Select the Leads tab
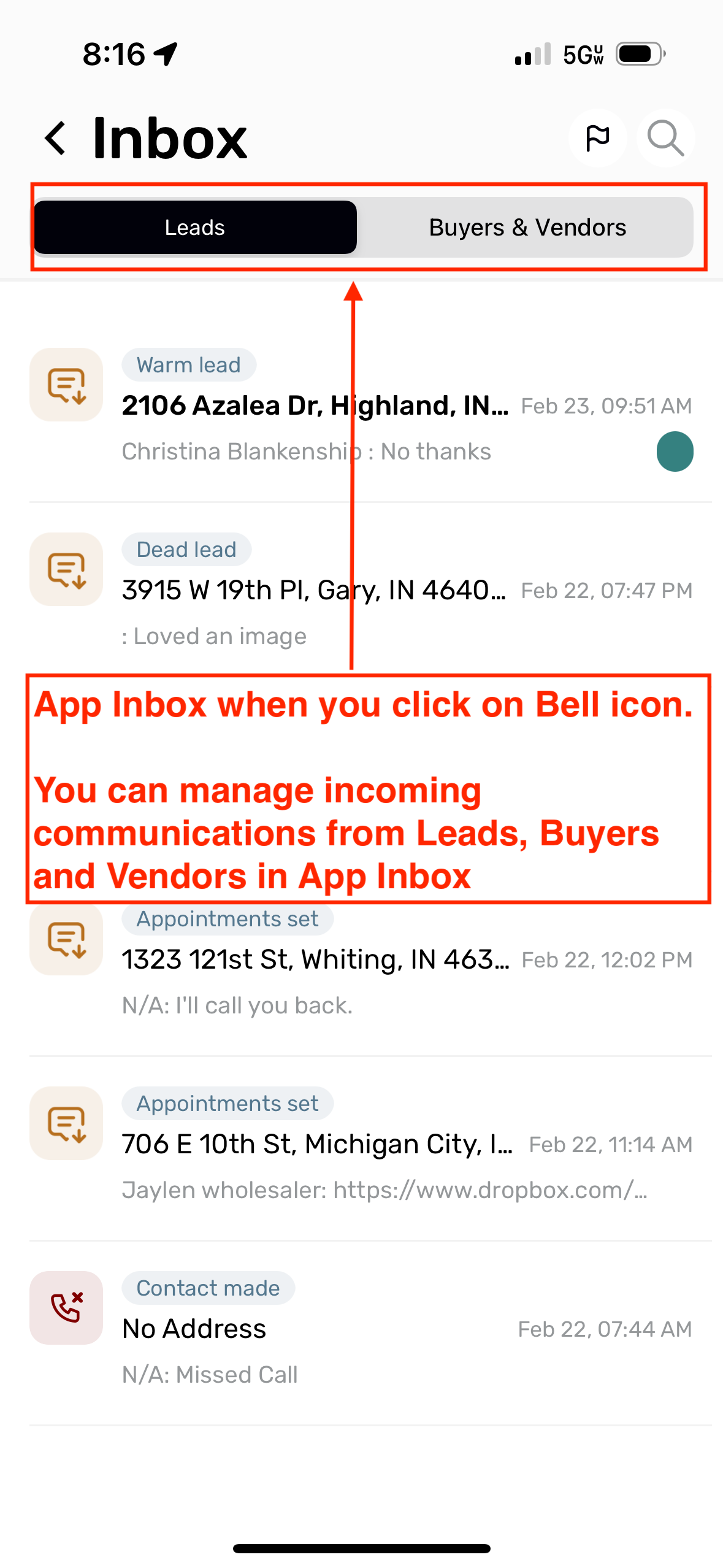This screenshot has height=1568, width=723. click(x=195, y=228)
